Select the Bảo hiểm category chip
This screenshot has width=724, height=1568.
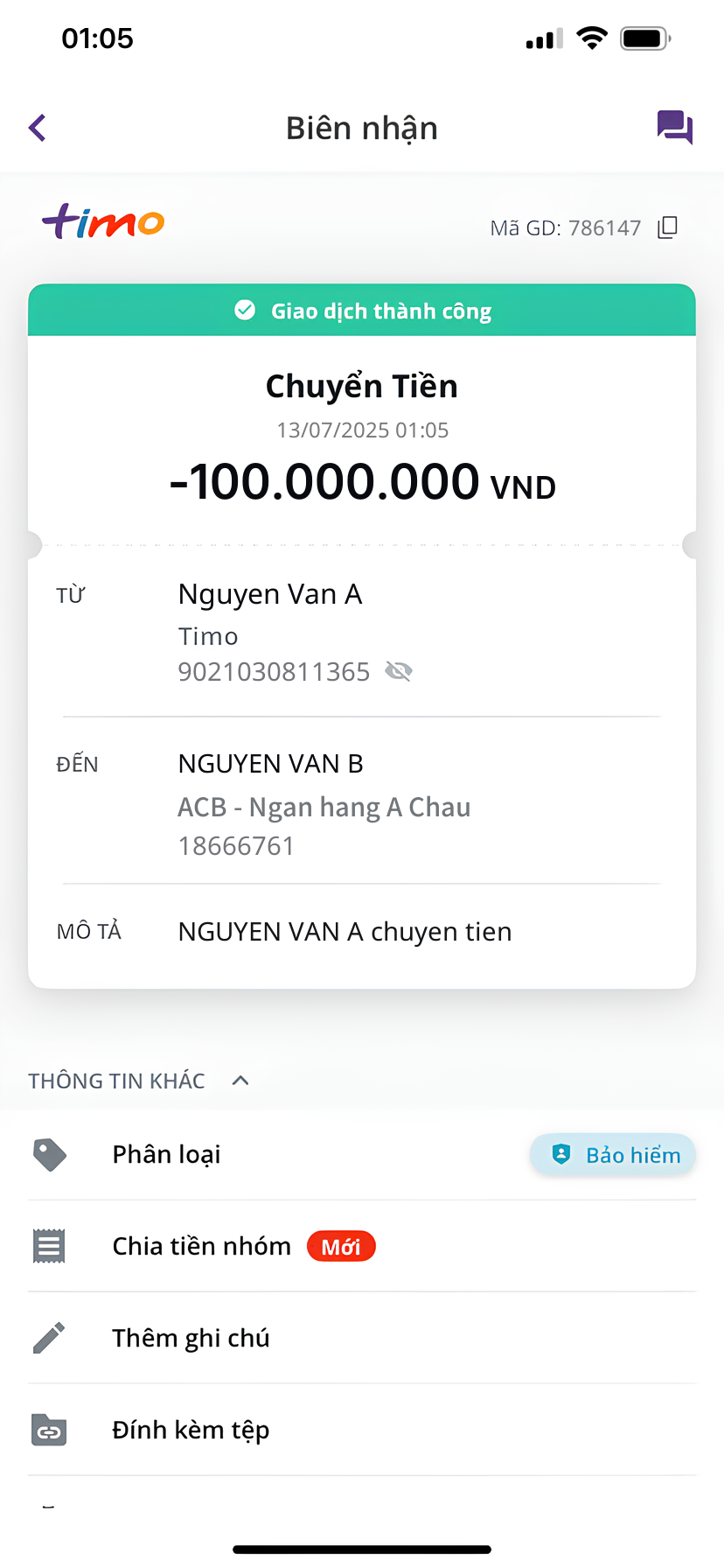coord(613,1155)
